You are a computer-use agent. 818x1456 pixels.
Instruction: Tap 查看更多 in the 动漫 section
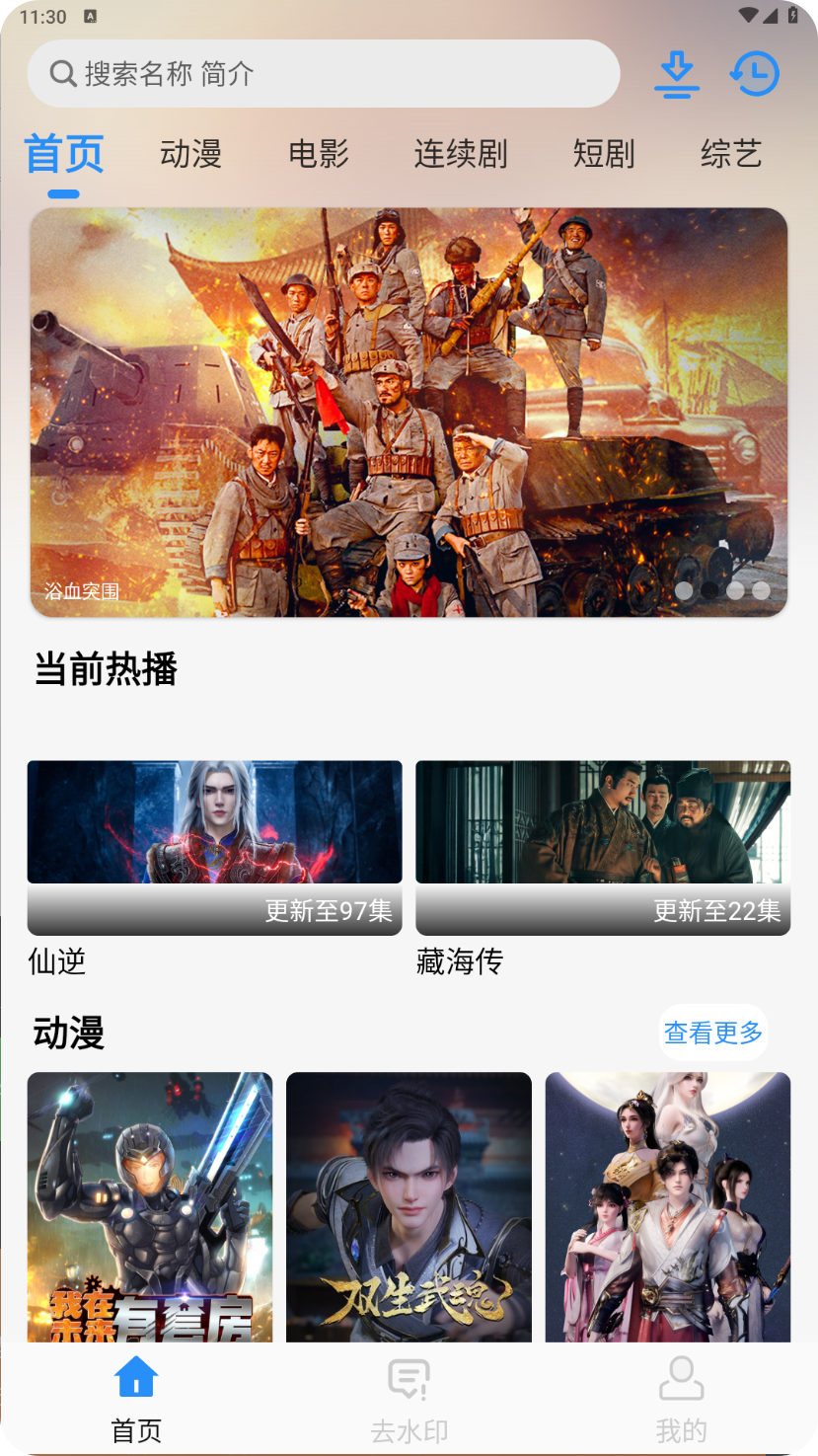713,1033
